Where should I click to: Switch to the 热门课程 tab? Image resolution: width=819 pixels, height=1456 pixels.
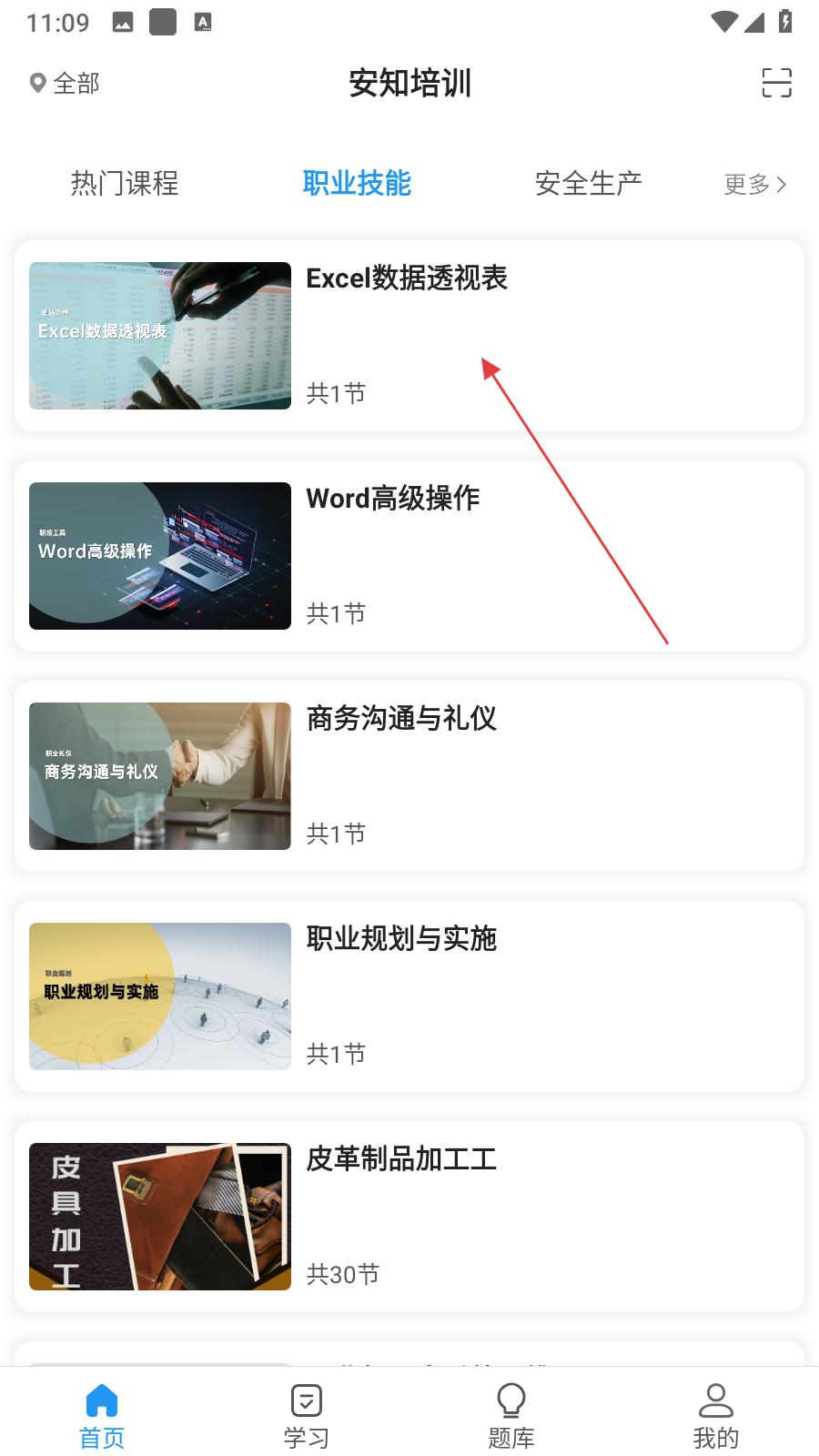click(125, 183)
